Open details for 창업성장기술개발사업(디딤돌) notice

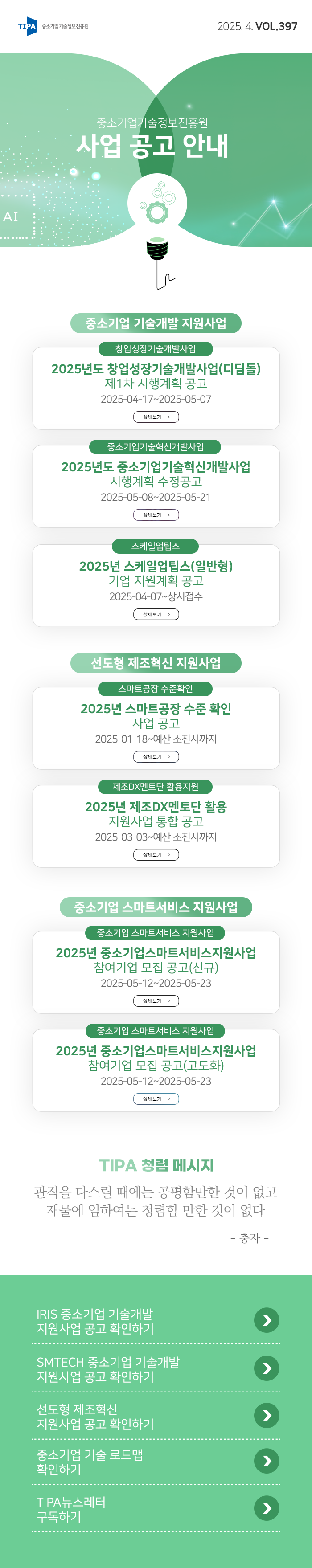[156, 417]
